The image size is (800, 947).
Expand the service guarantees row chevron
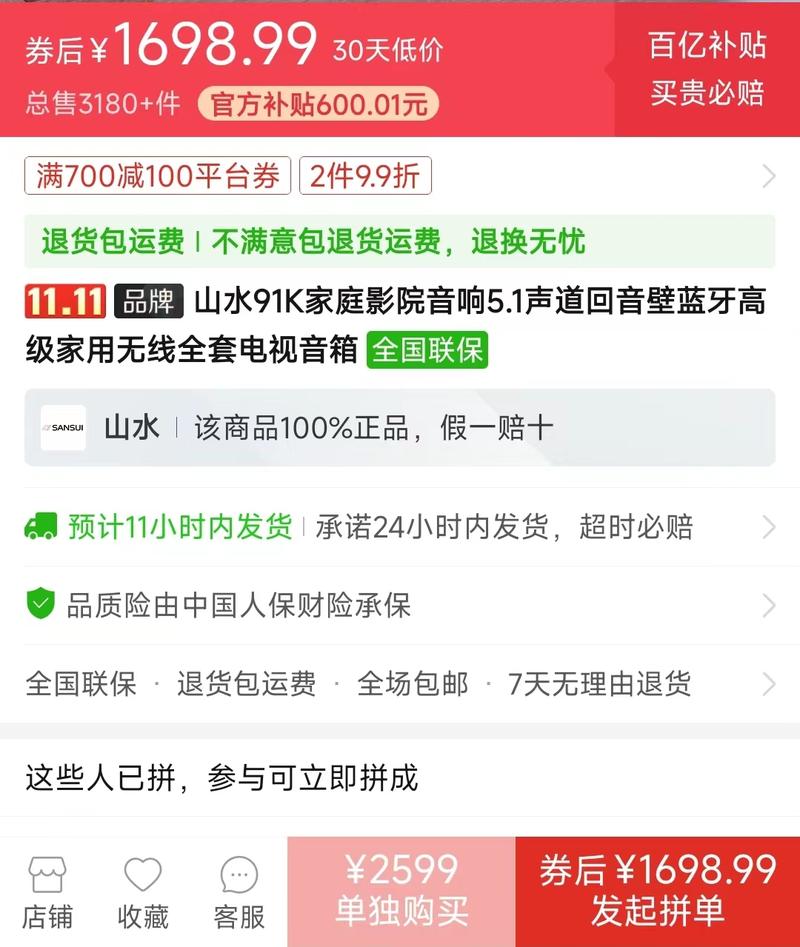(770, 686)
